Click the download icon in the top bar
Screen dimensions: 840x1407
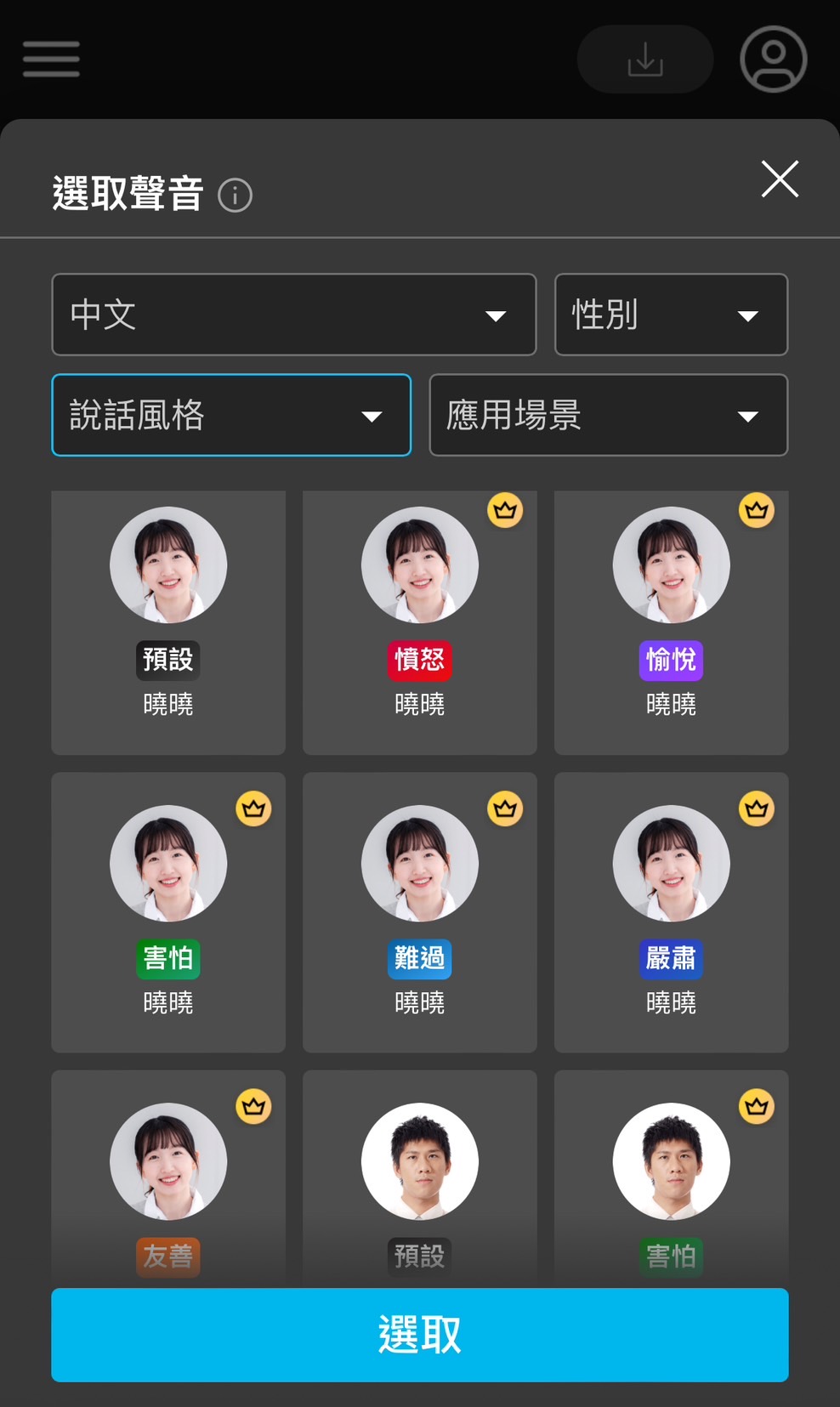(645, 60)
